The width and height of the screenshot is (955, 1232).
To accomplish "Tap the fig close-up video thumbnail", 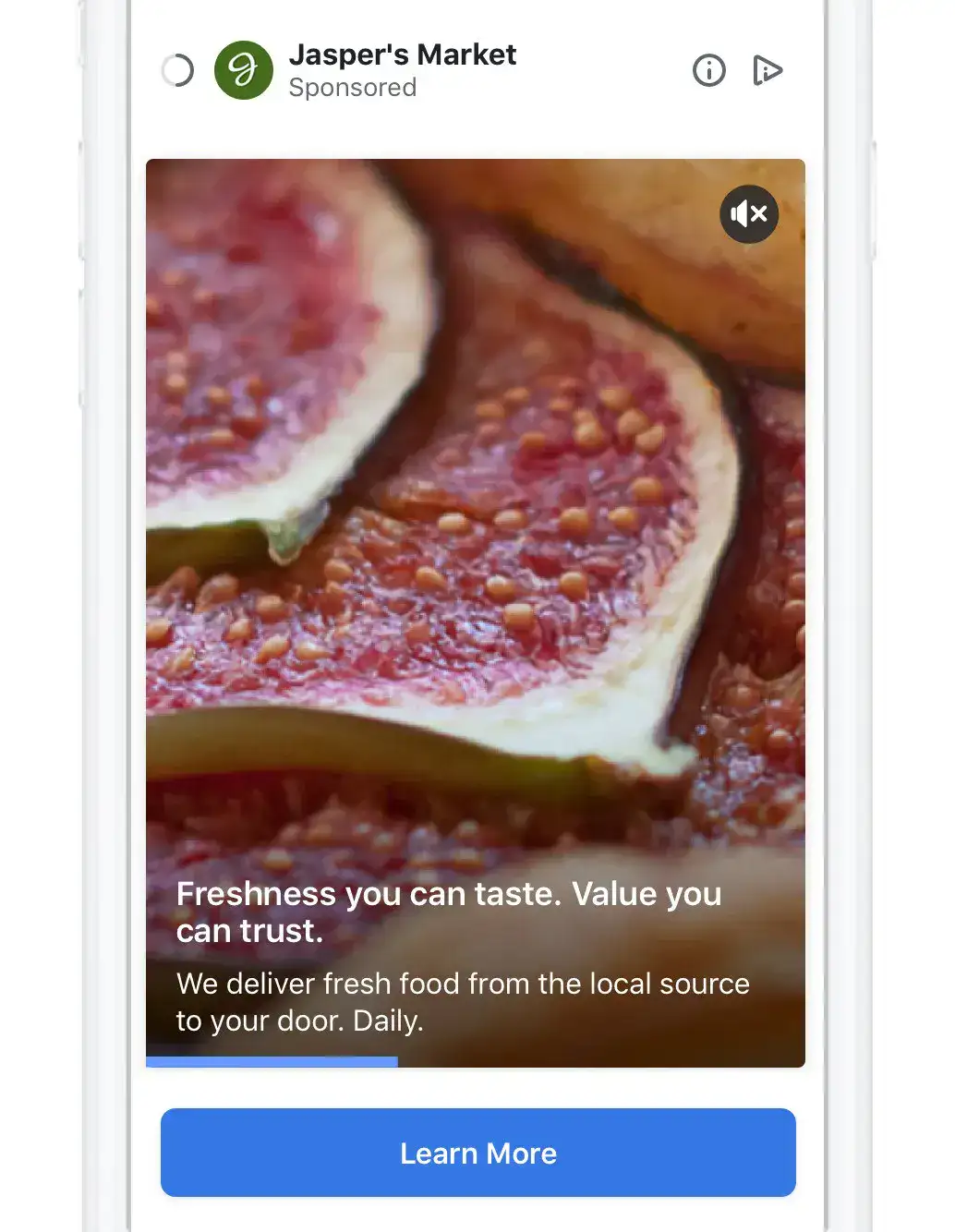I will click(476, 517).
